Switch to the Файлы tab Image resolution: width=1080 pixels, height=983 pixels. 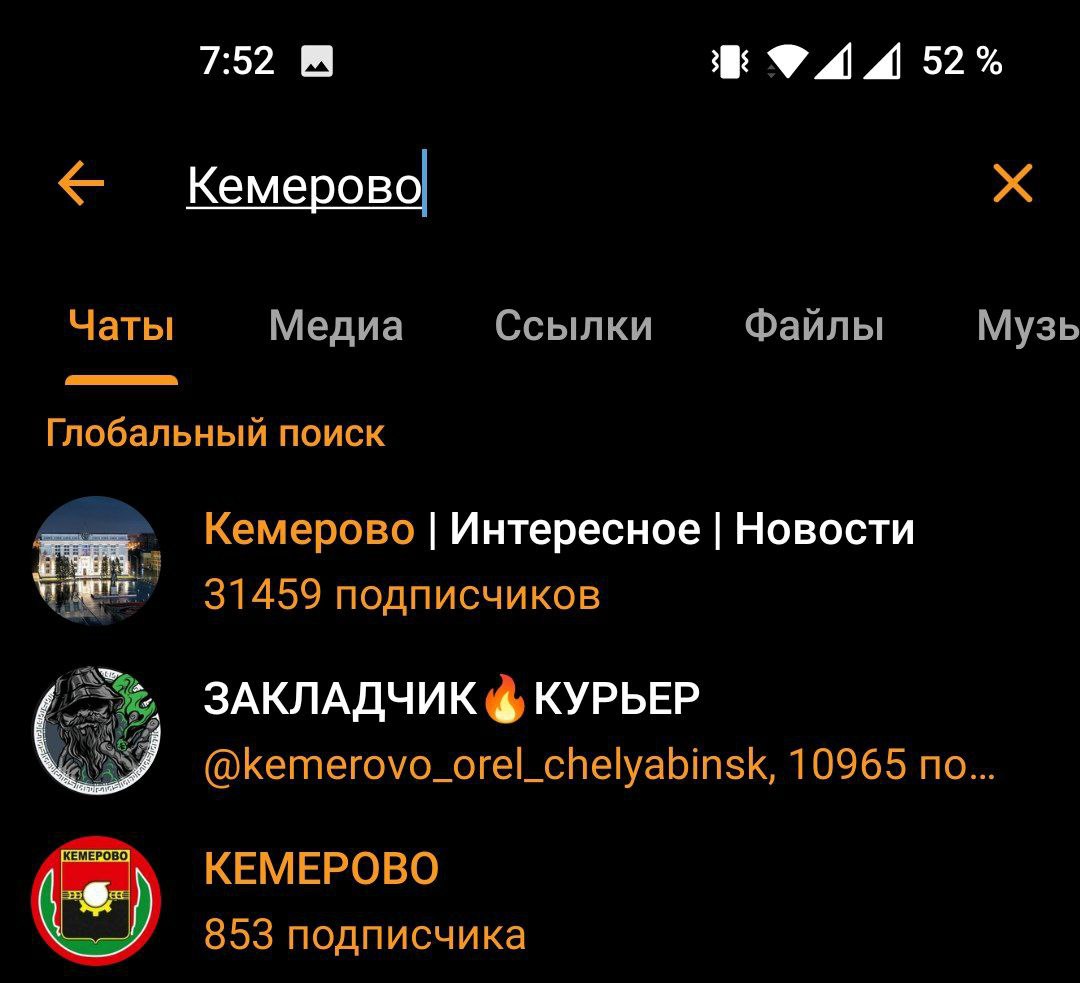tap(814, 326)
